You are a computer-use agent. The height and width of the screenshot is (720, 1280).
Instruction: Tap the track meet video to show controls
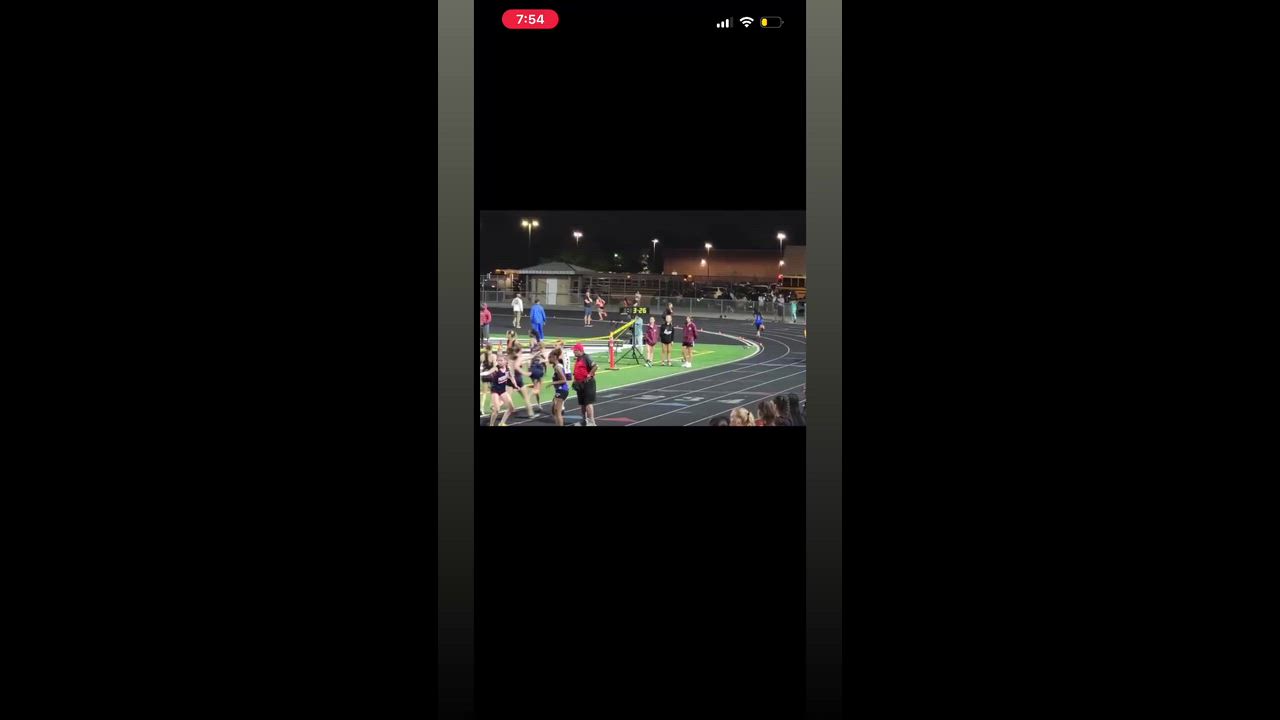[x=642, y=318]
